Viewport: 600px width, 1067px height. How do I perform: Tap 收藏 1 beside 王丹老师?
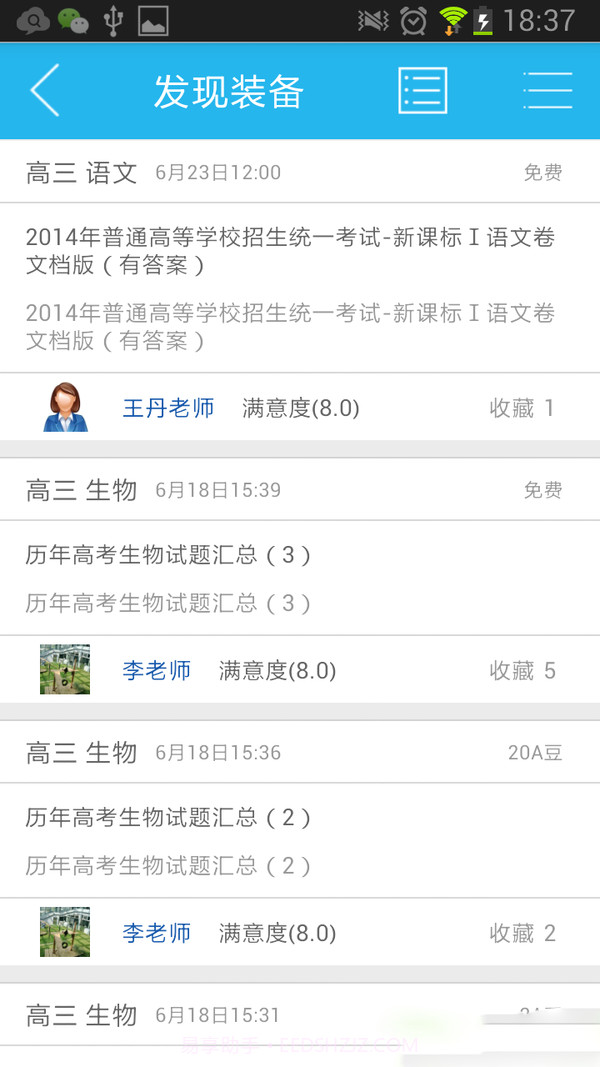pos(522,408)
